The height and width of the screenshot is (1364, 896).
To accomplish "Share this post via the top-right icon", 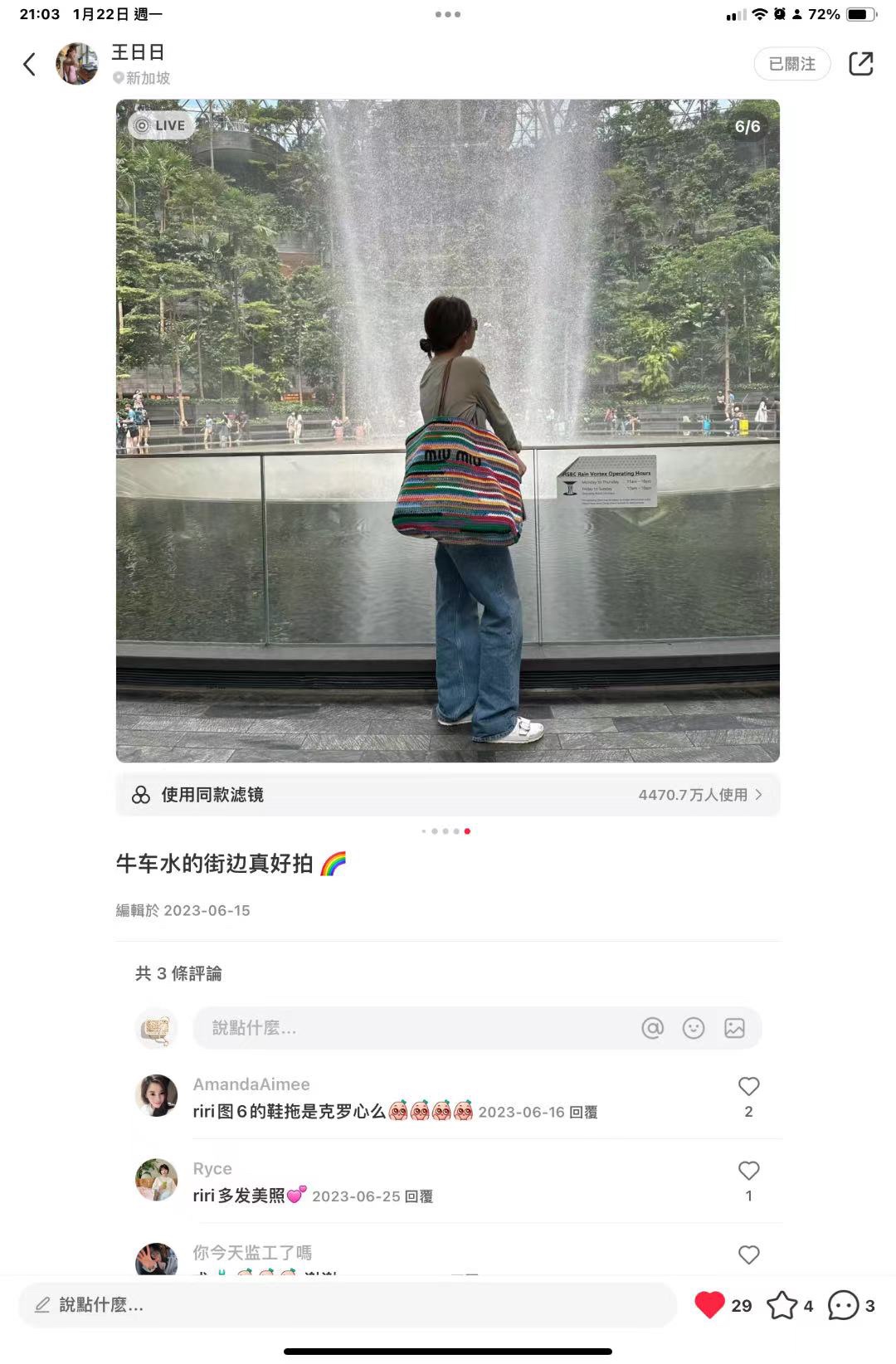I will pyautogui.click(x=860, y=64).
